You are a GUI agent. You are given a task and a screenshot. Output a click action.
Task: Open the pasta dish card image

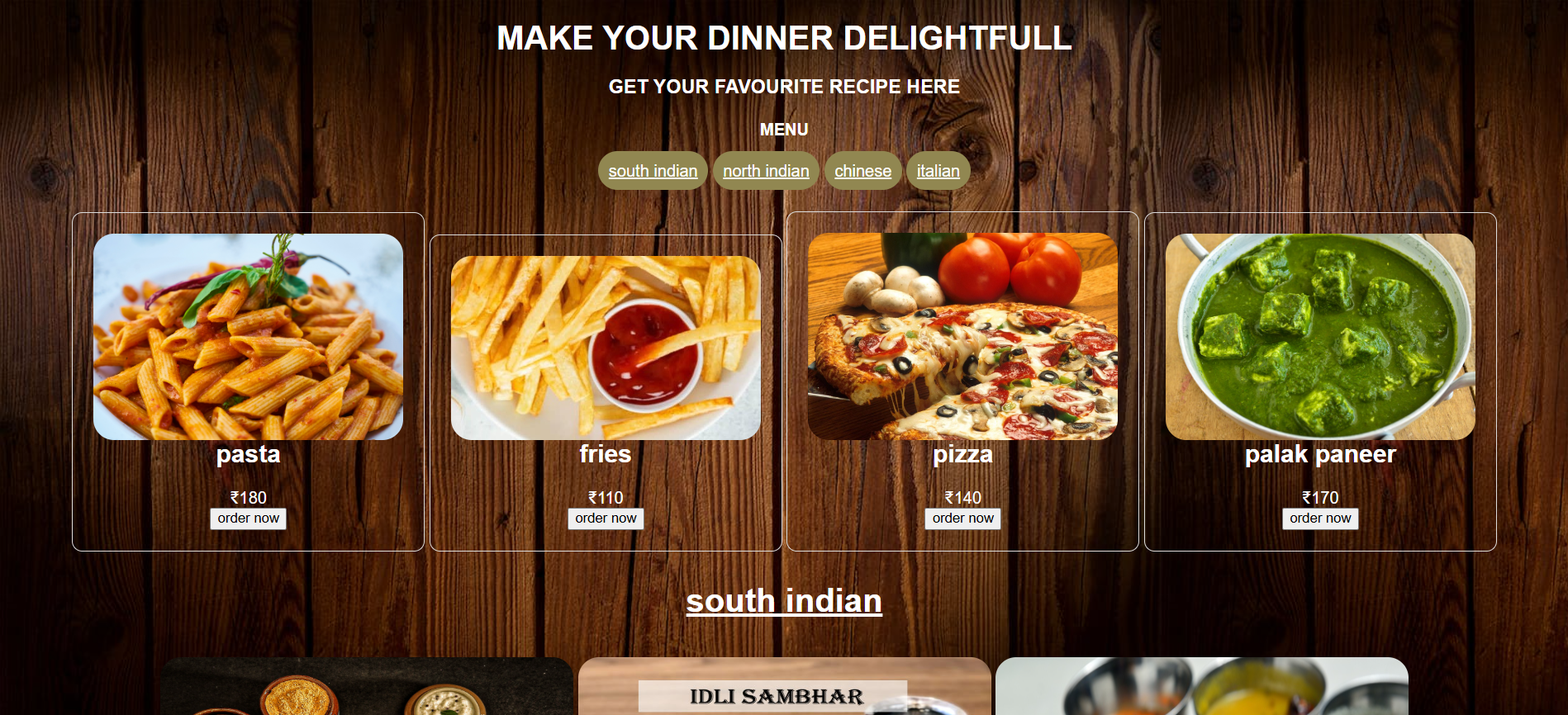248,337
